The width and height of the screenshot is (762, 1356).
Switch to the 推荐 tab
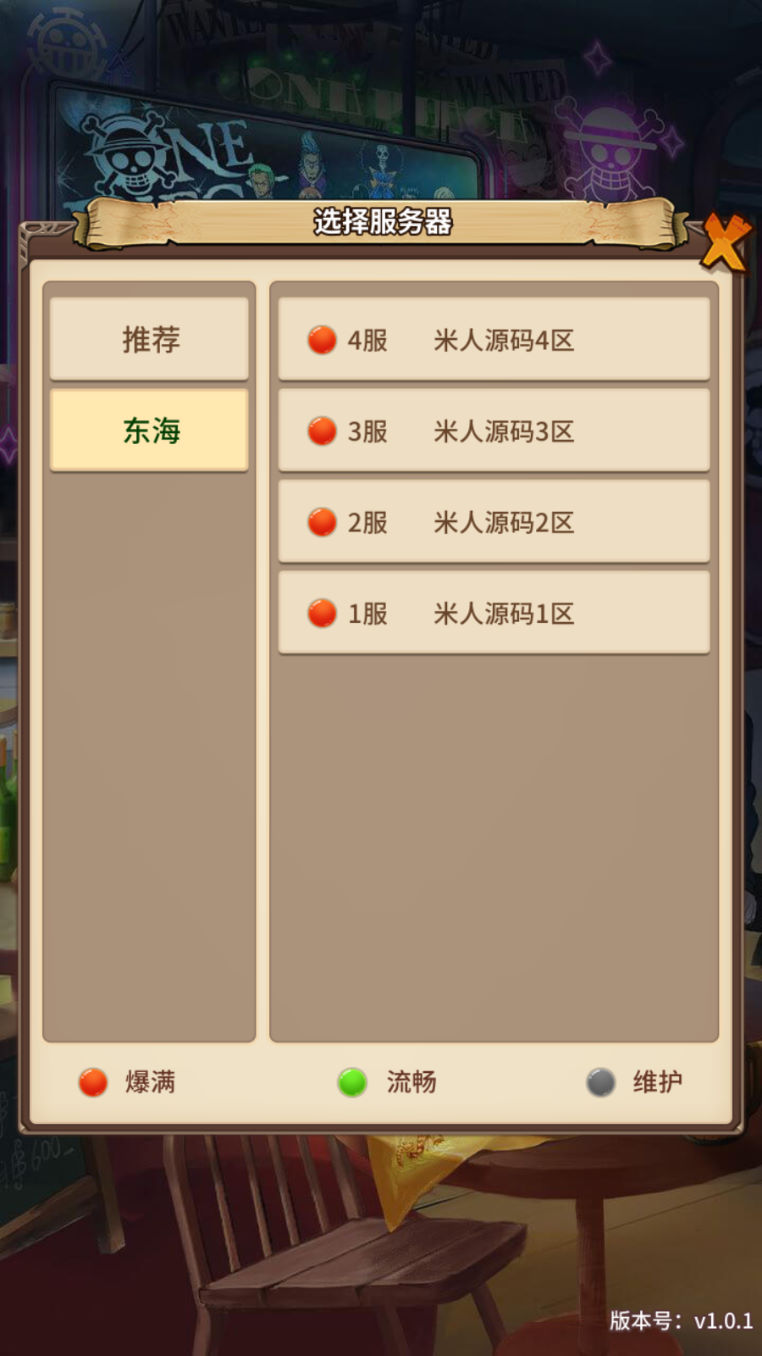150,339
